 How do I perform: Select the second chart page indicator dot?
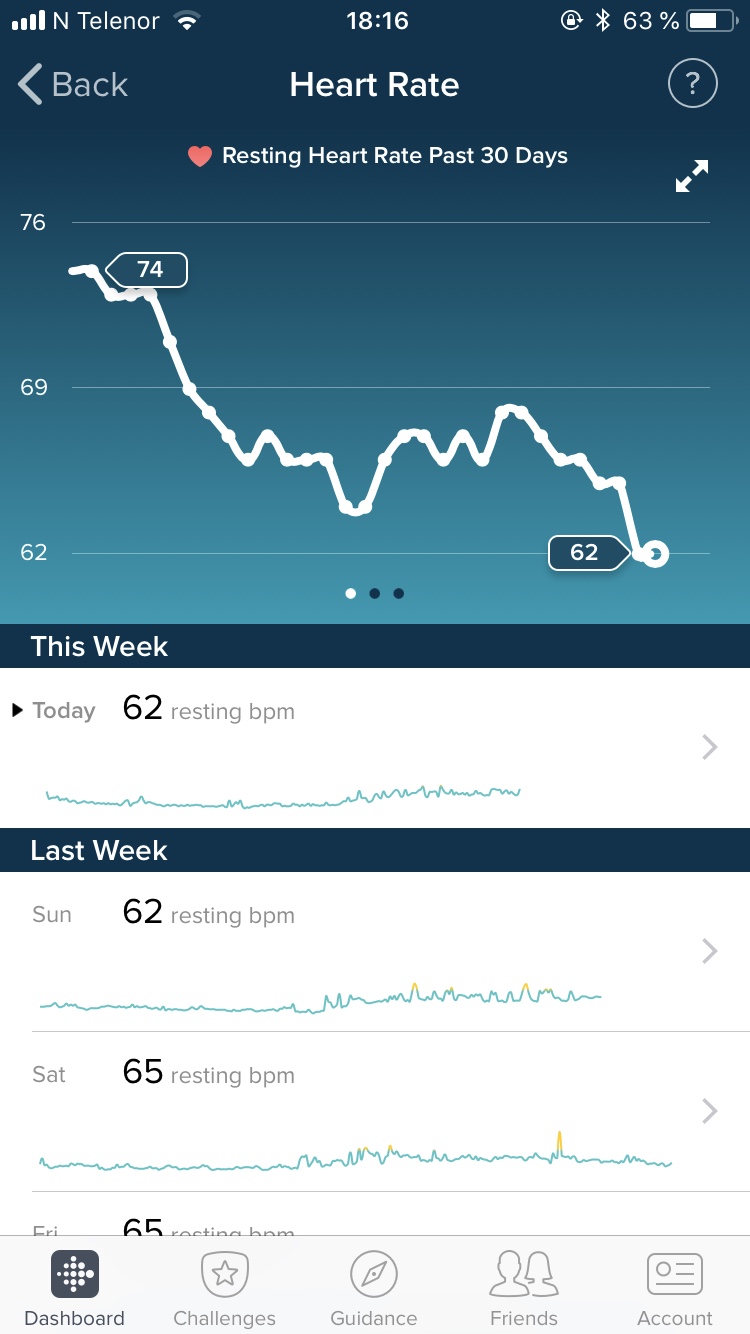coord(374,594)
